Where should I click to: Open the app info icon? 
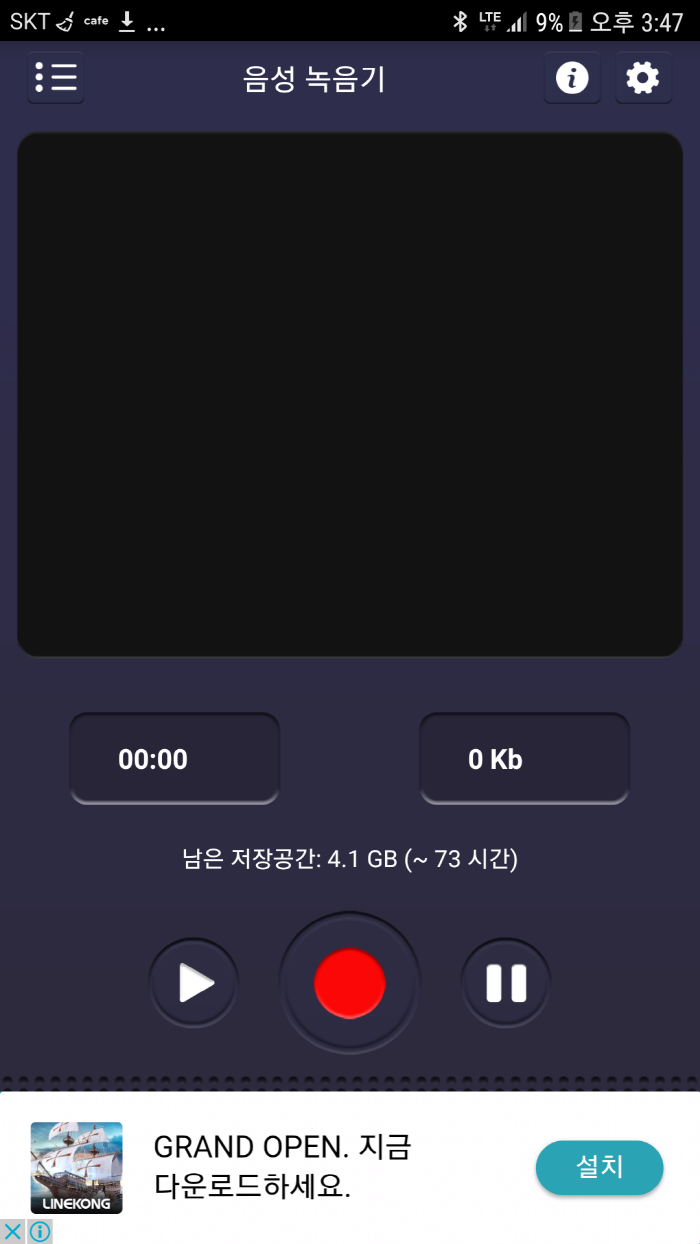coord(572,77)
